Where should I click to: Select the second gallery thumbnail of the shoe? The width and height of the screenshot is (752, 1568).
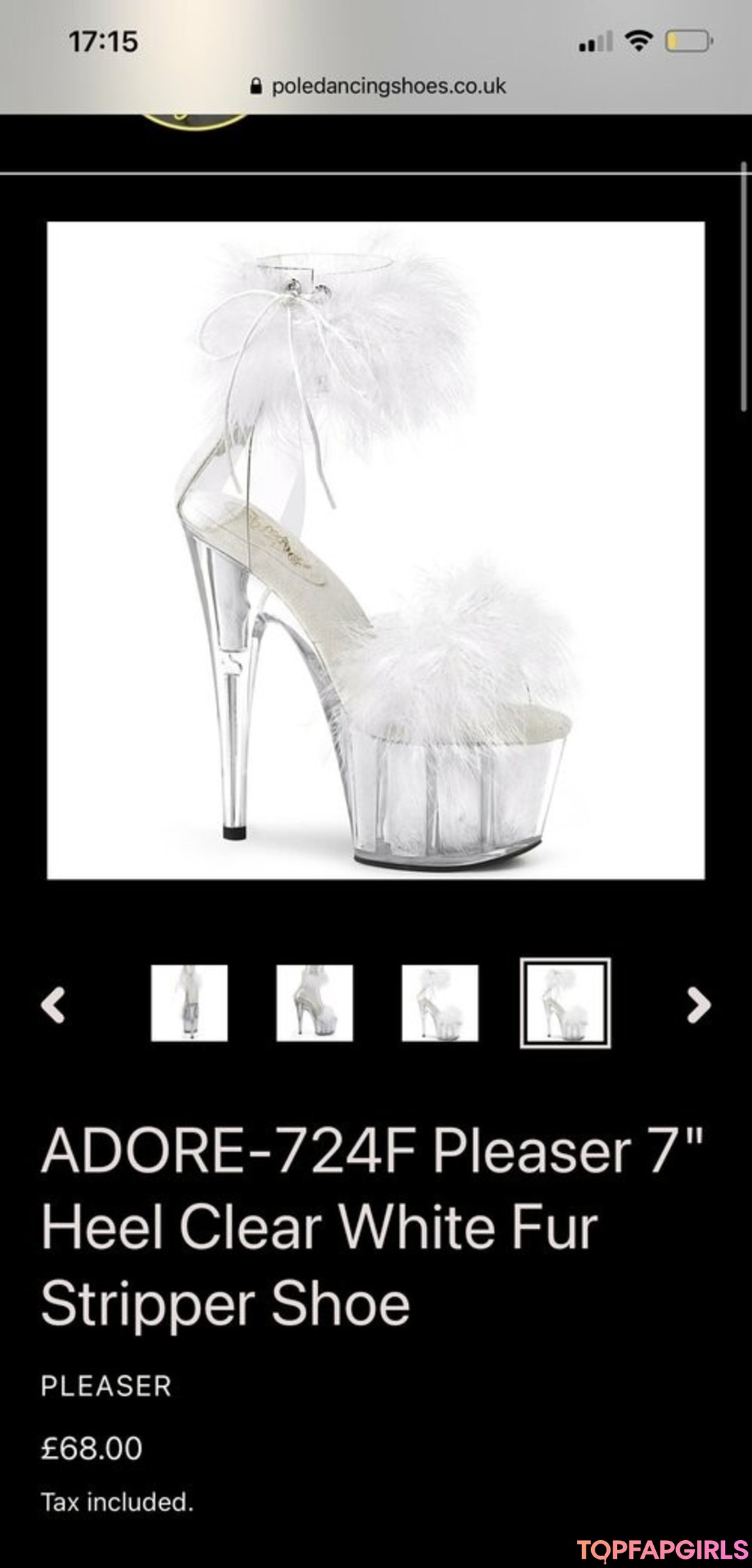click(x=315, y=1003)
